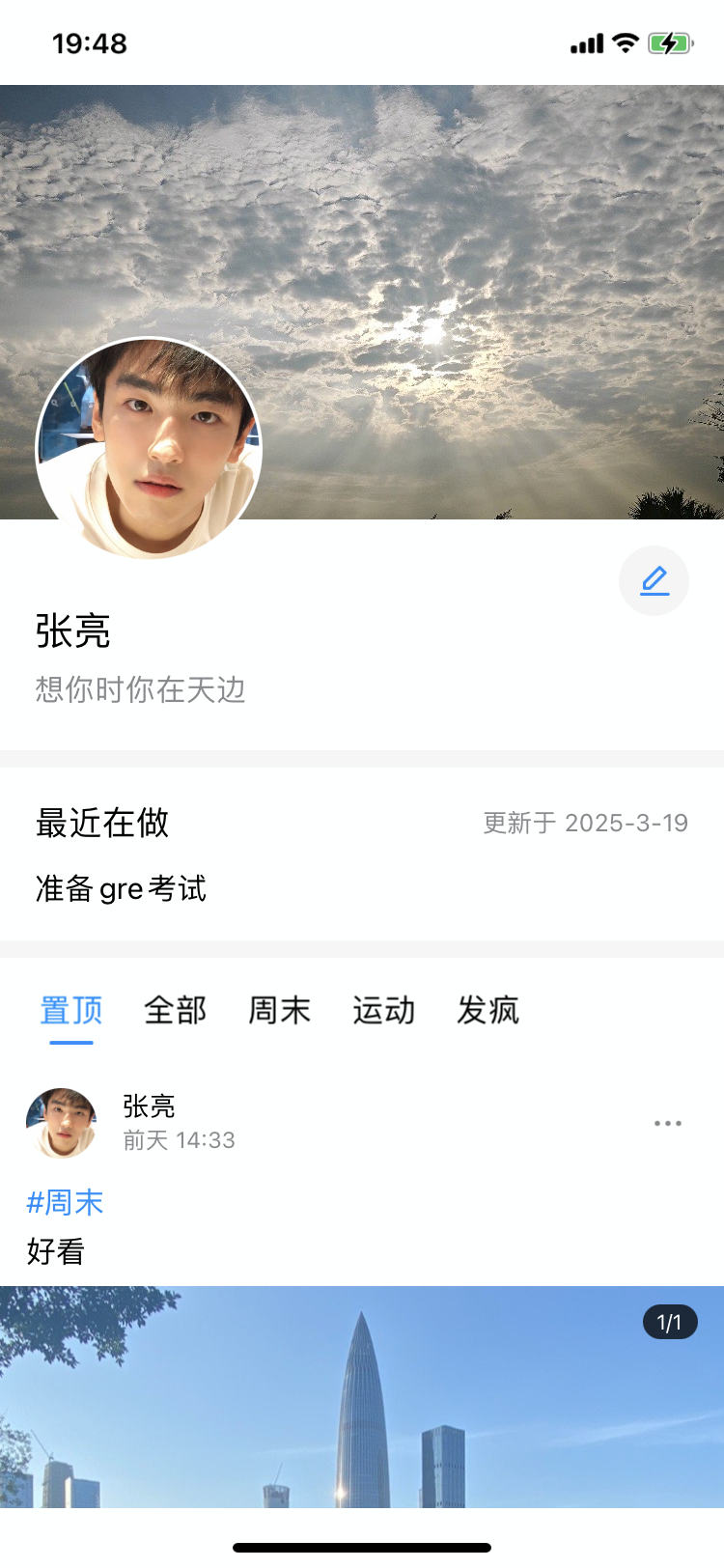
Task: Open the three-dot menu on 张亮's post
Action: point(667,1124)
